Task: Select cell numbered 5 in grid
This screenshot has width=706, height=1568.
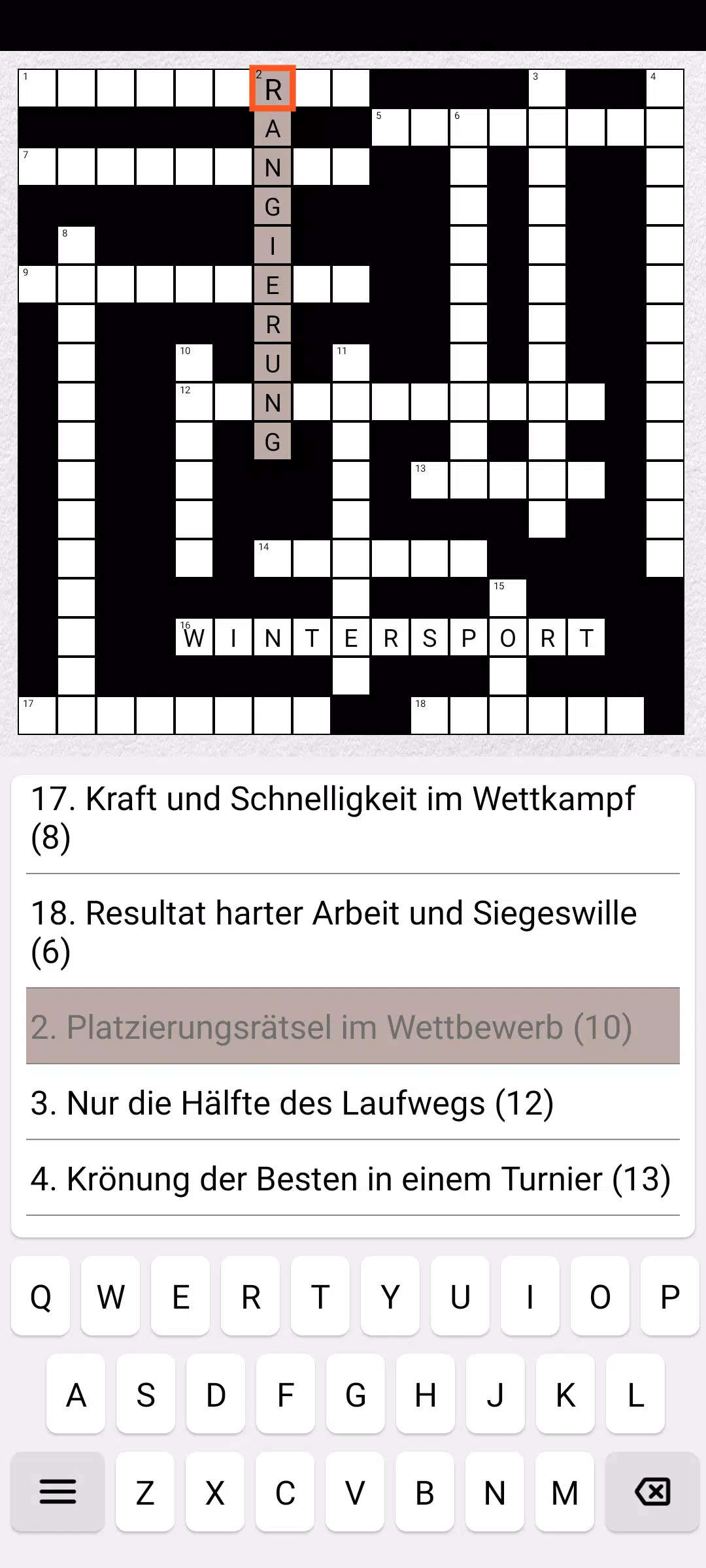Action: (x=390, y=127)
